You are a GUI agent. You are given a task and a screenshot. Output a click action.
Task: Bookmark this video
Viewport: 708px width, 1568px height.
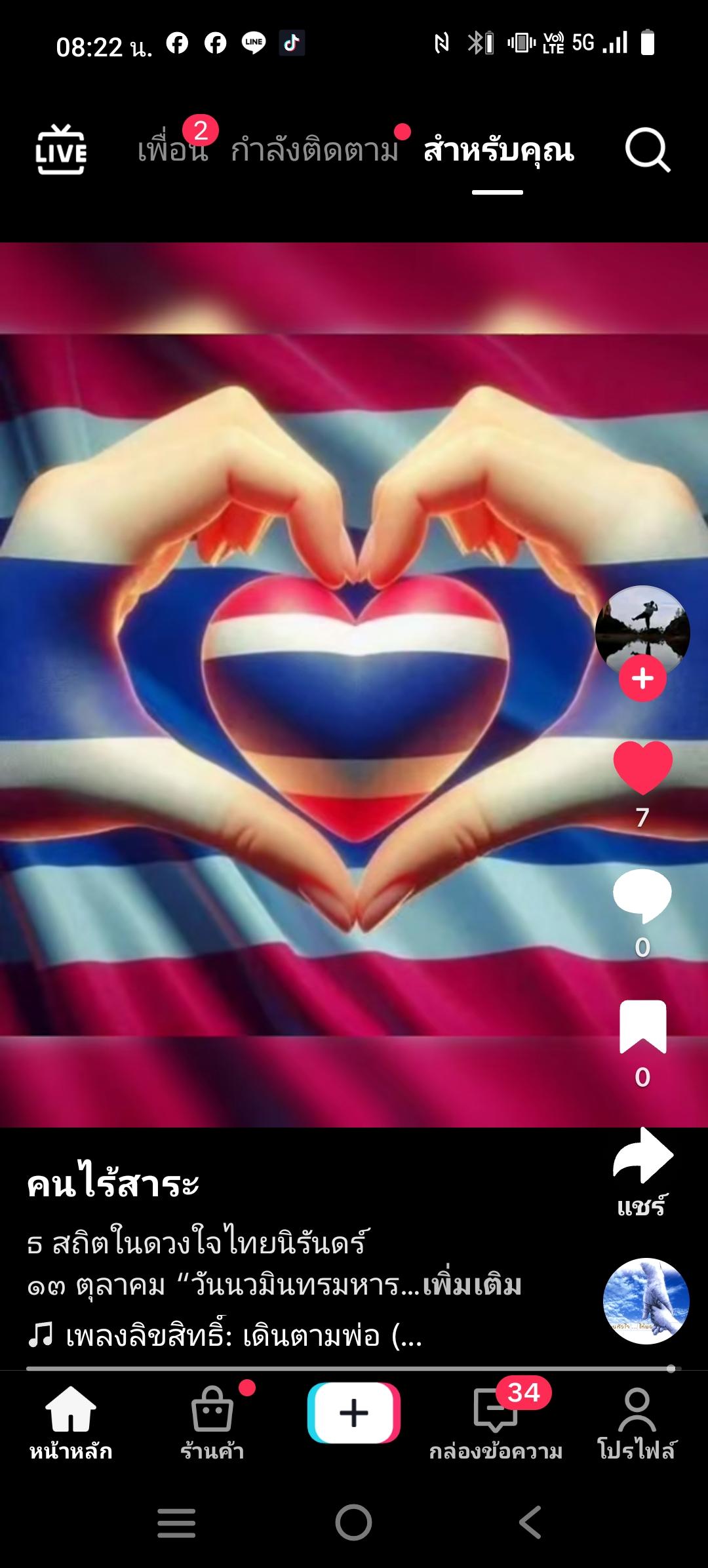point(642,1027)
